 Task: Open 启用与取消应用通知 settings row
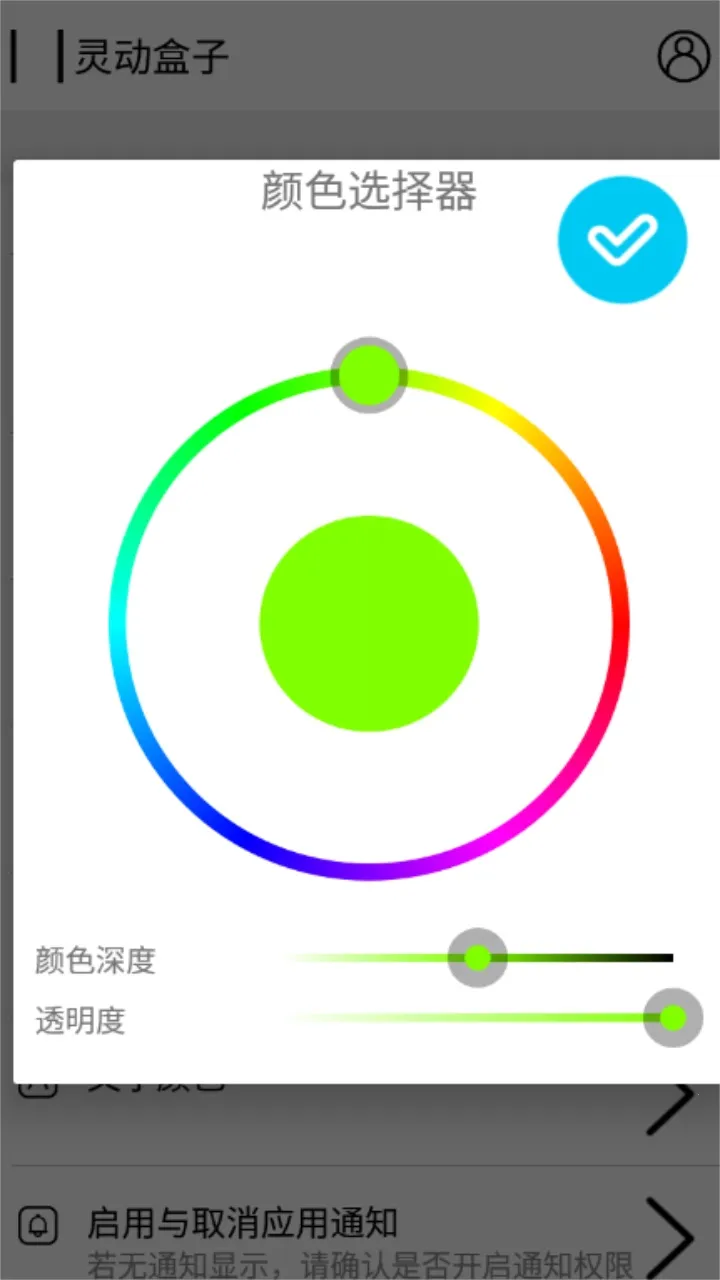coord(360,1235)
